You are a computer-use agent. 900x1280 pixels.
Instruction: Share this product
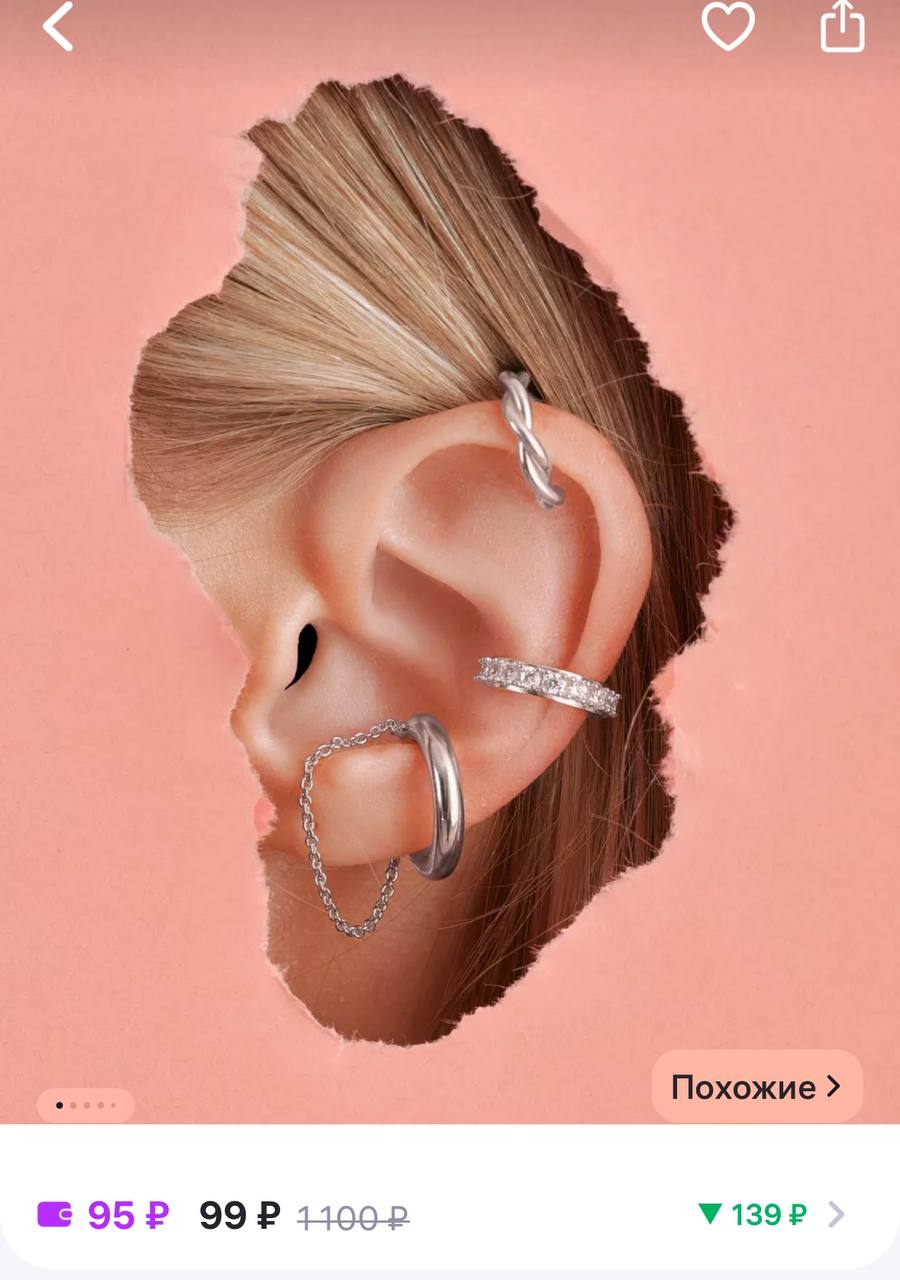point(841,26)
